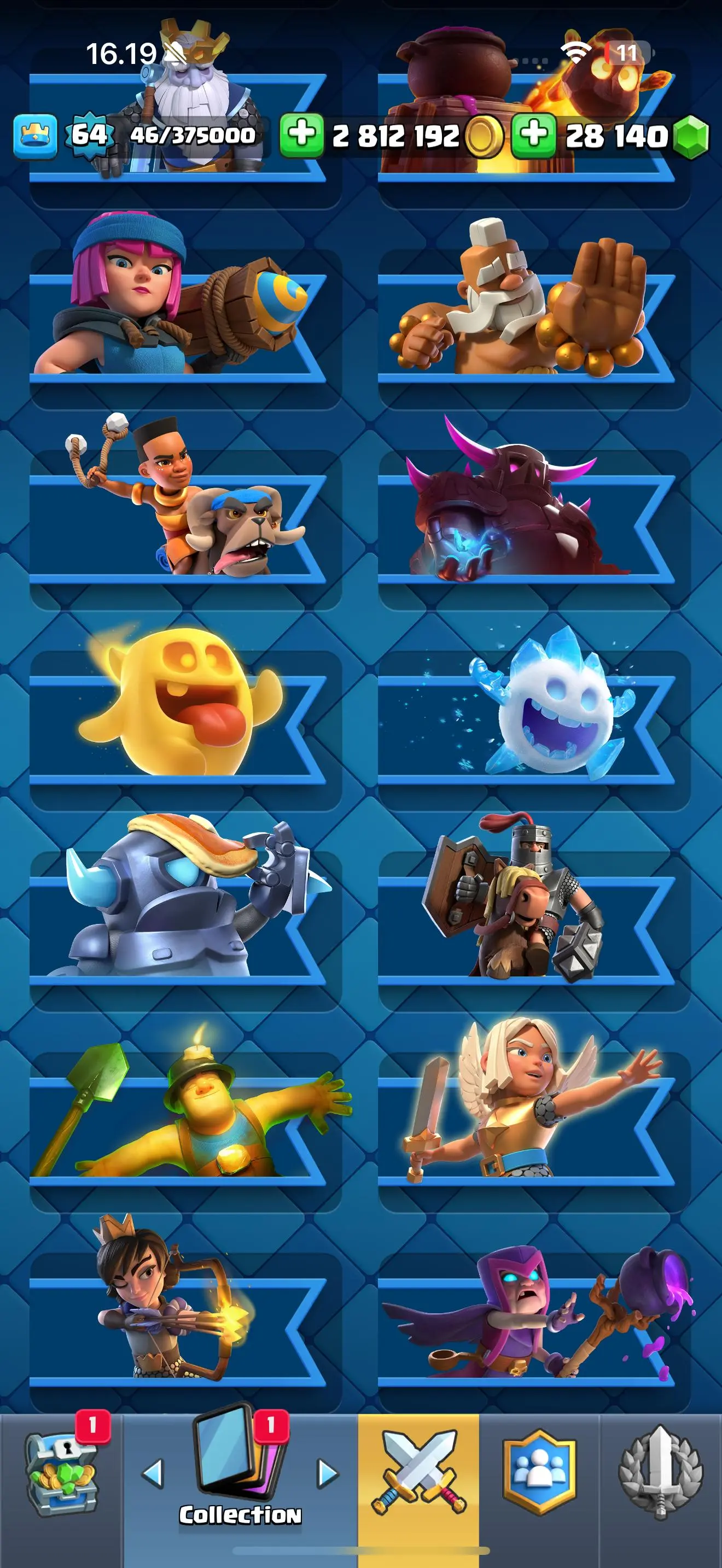Buy gems using the green plus button

pyautogui.click(x=533, y=134)
